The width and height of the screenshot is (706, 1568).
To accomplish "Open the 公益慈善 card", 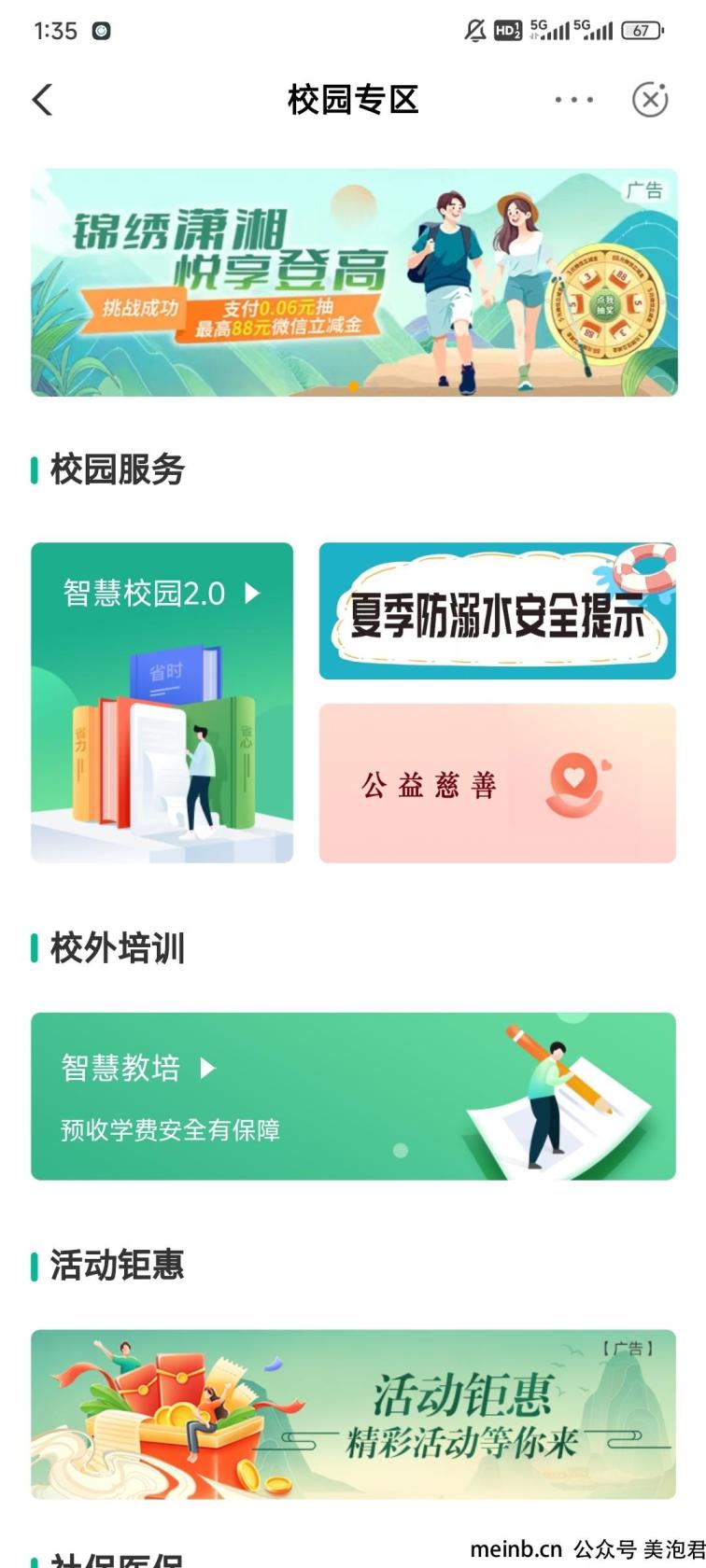I will point(498,783).
